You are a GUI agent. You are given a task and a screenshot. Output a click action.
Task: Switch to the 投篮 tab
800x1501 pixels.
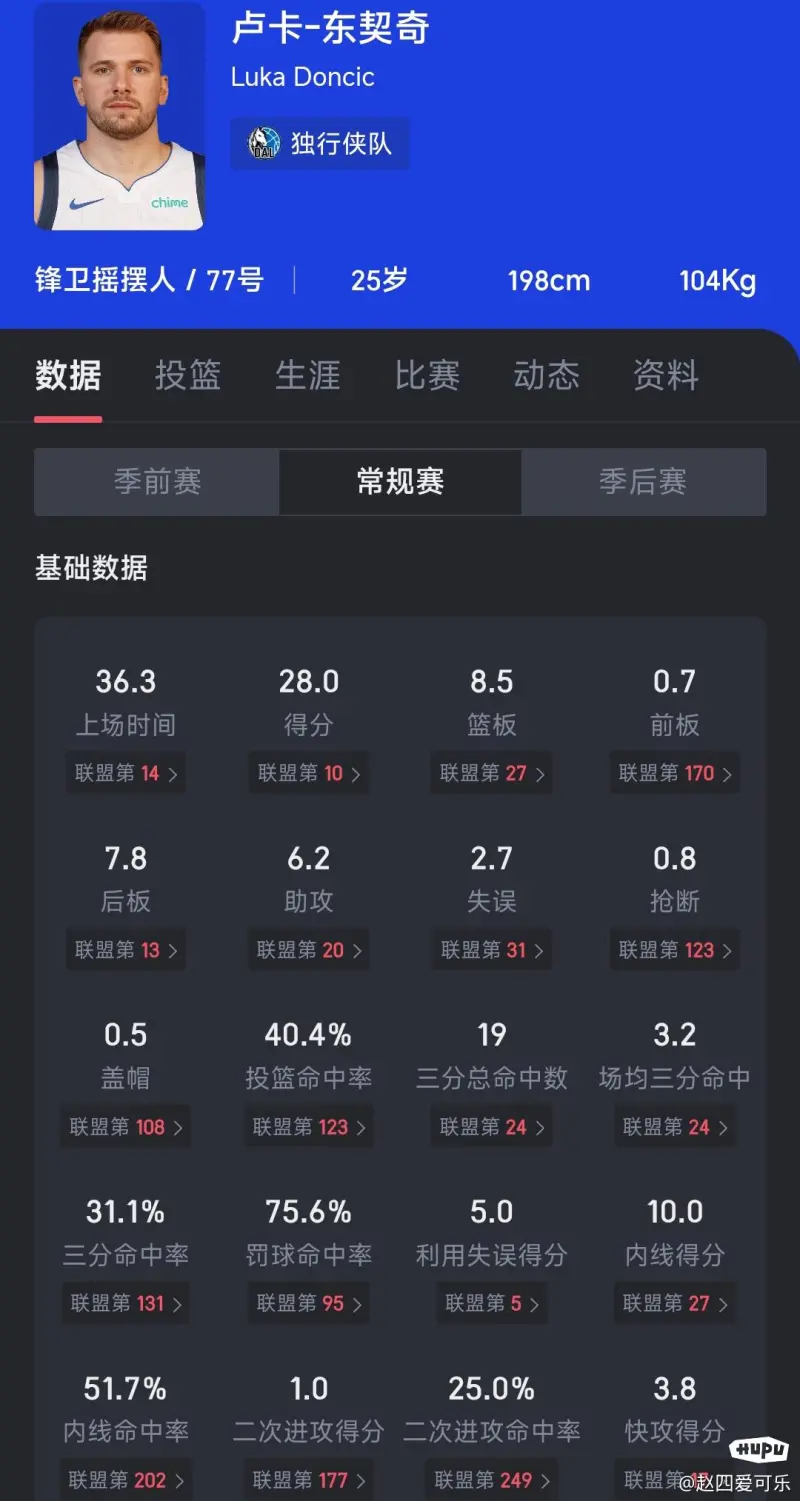pos(187,376)
